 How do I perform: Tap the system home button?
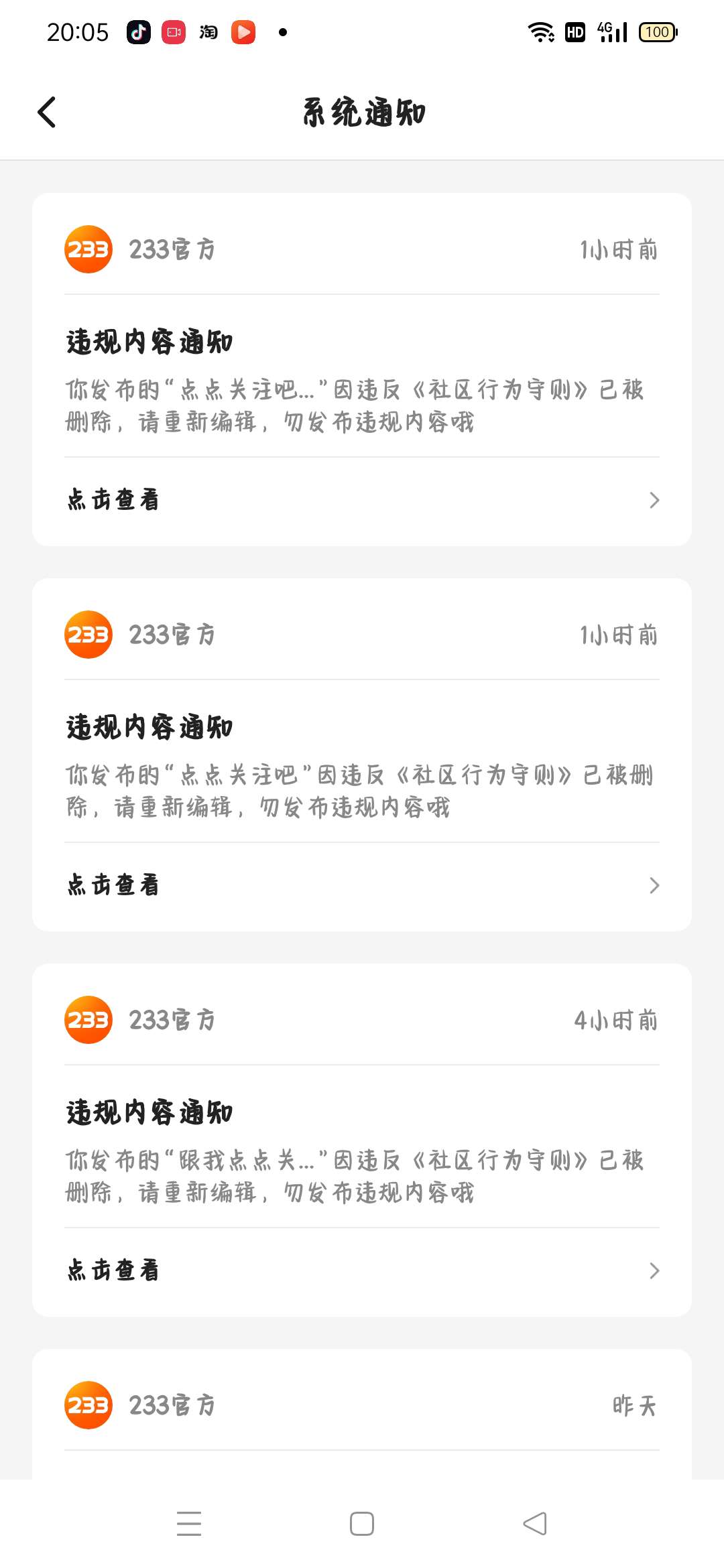click(x=362, y=1523)
